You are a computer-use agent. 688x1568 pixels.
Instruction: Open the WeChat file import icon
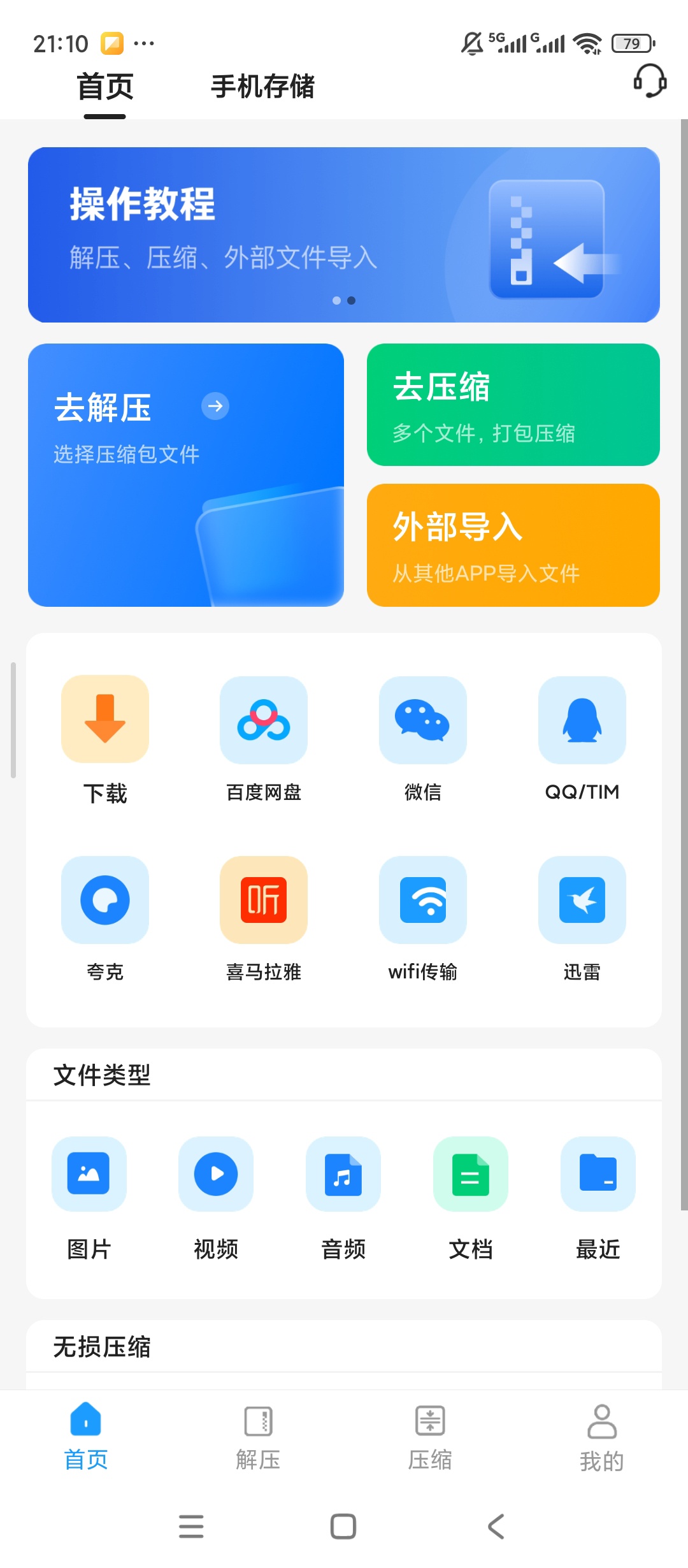[423, 720]
